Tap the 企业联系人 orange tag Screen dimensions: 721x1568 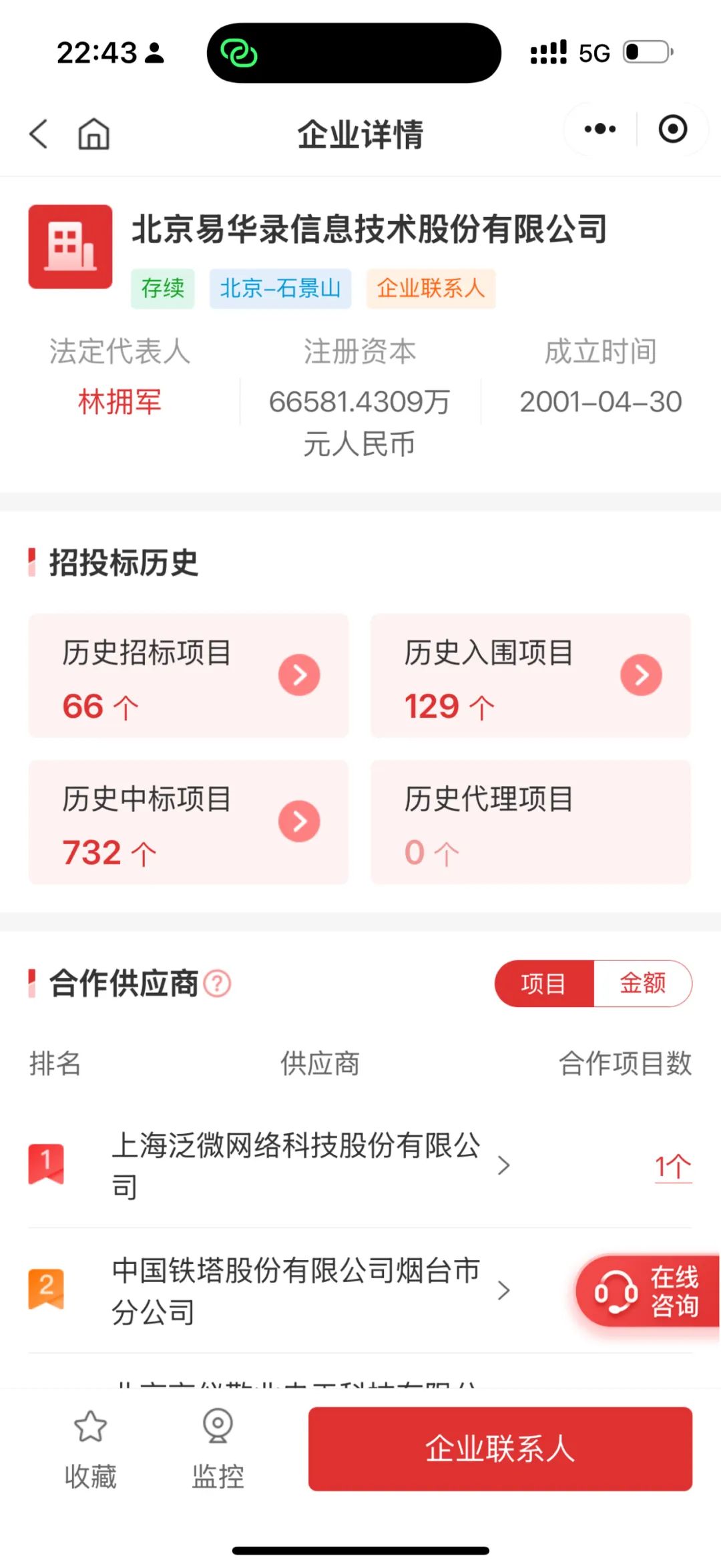click(431, 288)
